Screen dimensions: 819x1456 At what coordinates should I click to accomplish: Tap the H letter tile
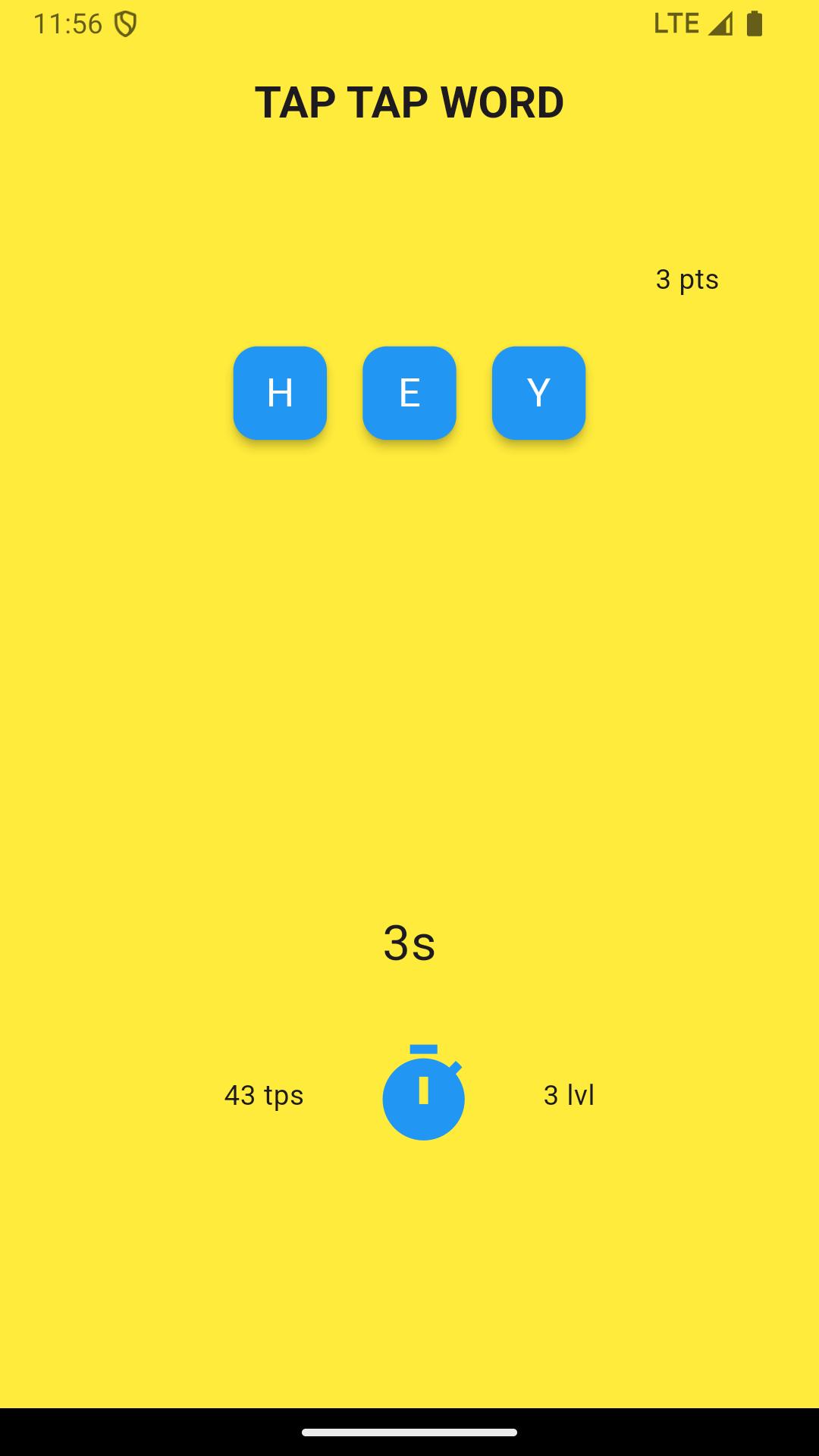point(280,393)
